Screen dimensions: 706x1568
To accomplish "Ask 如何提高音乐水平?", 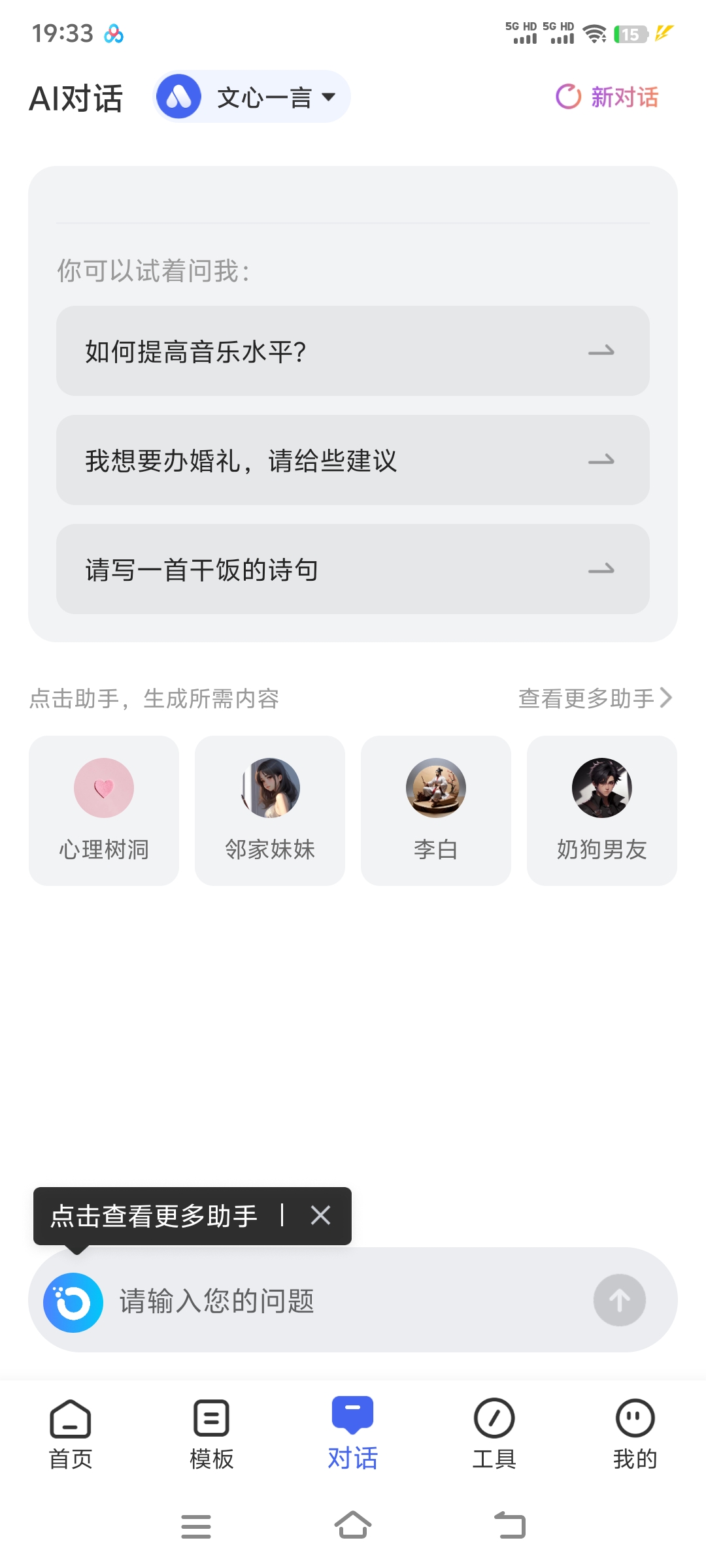I will point(352,351).
